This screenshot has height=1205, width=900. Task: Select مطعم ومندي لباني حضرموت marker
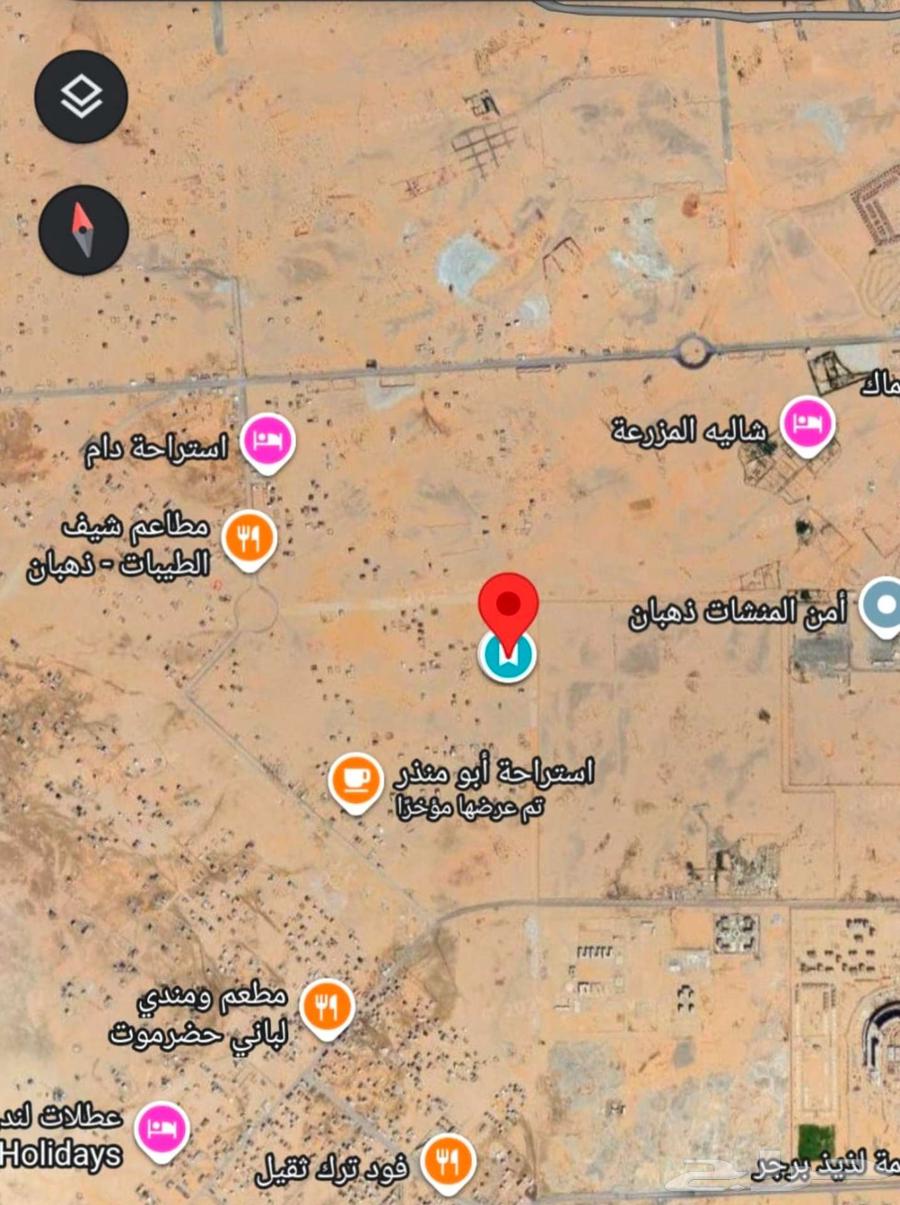[326, 1006]
